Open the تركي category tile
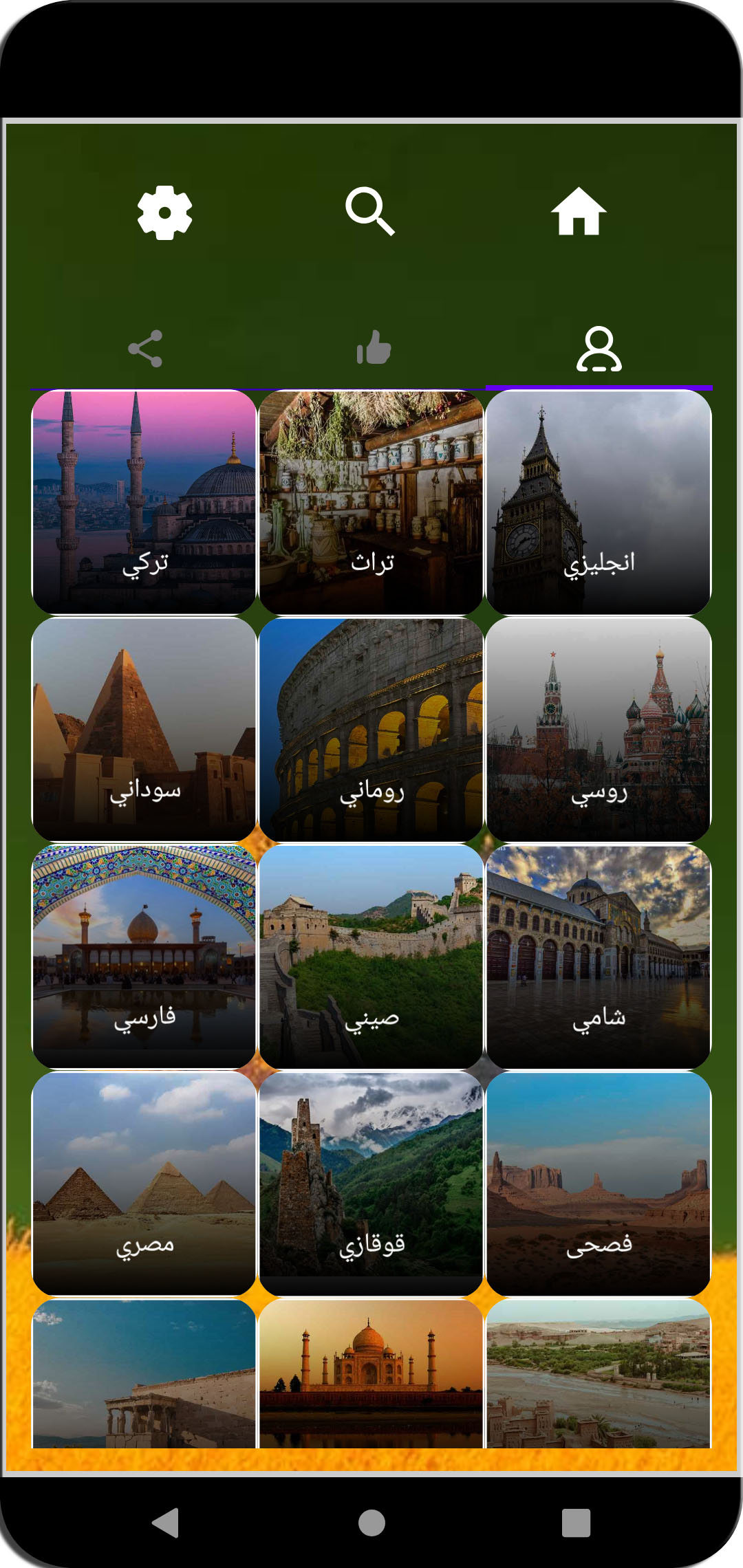The width and height of the screenshot is (743, 1568). point(144,502)
